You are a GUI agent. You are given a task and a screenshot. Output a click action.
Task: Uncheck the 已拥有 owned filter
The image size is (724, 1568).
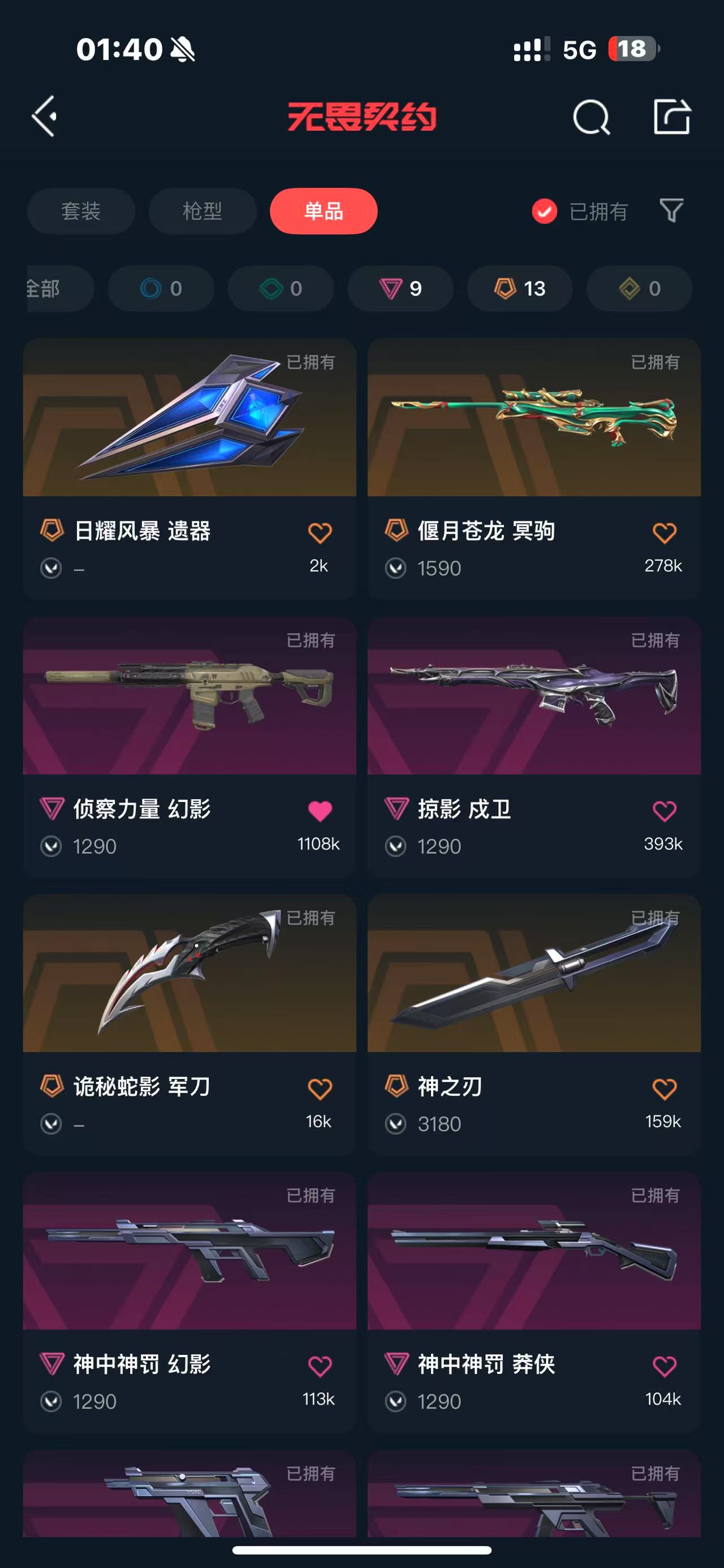(x=544, y=211)
